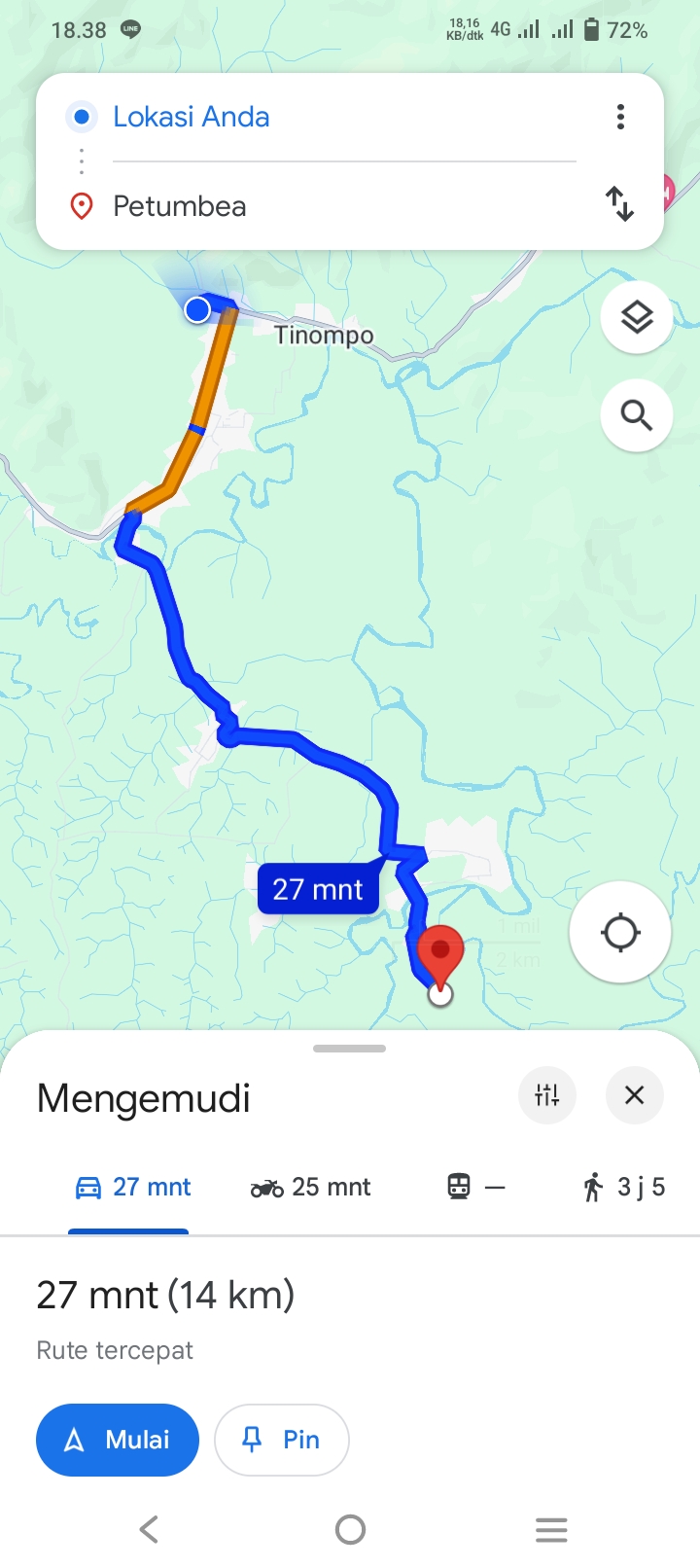Switch to the motorcycle 25 mnt tab

(311, 1187)
